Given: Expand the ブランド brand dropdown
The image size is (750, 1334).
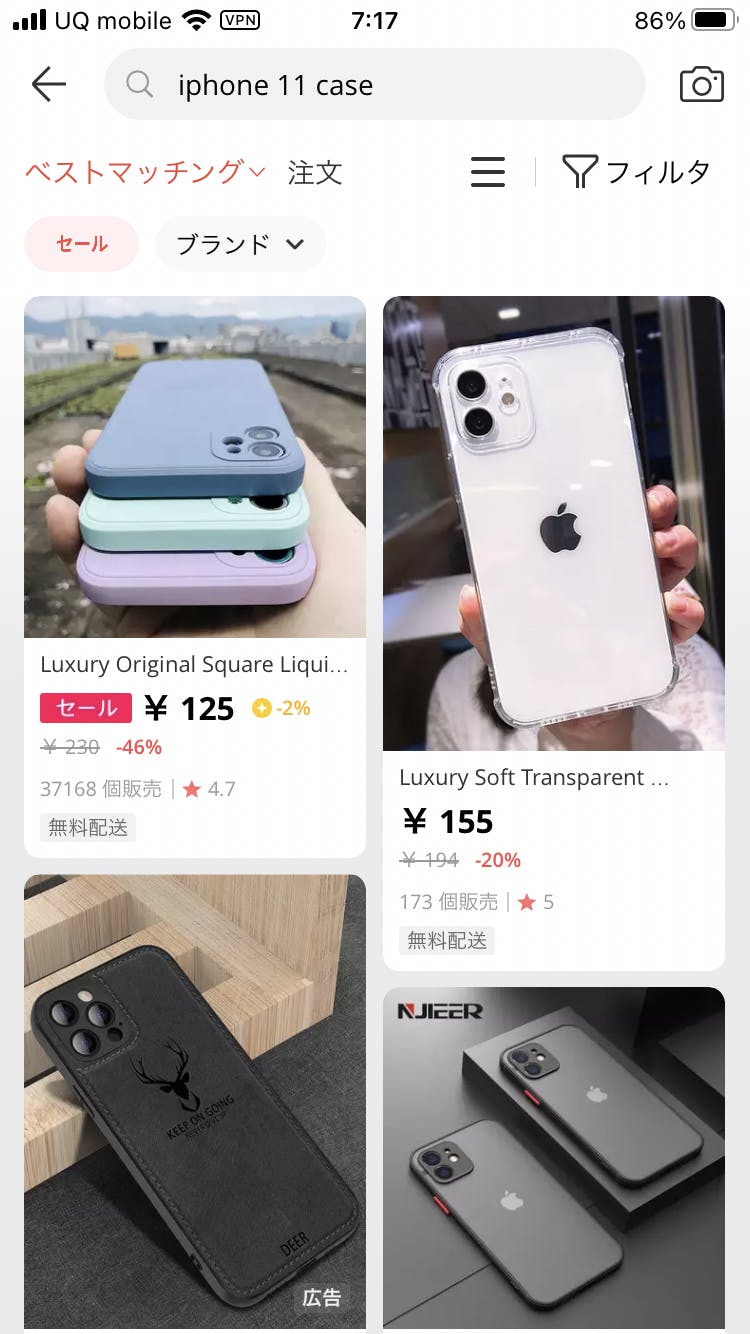Looking at the screenshot, I should [240, 244].
